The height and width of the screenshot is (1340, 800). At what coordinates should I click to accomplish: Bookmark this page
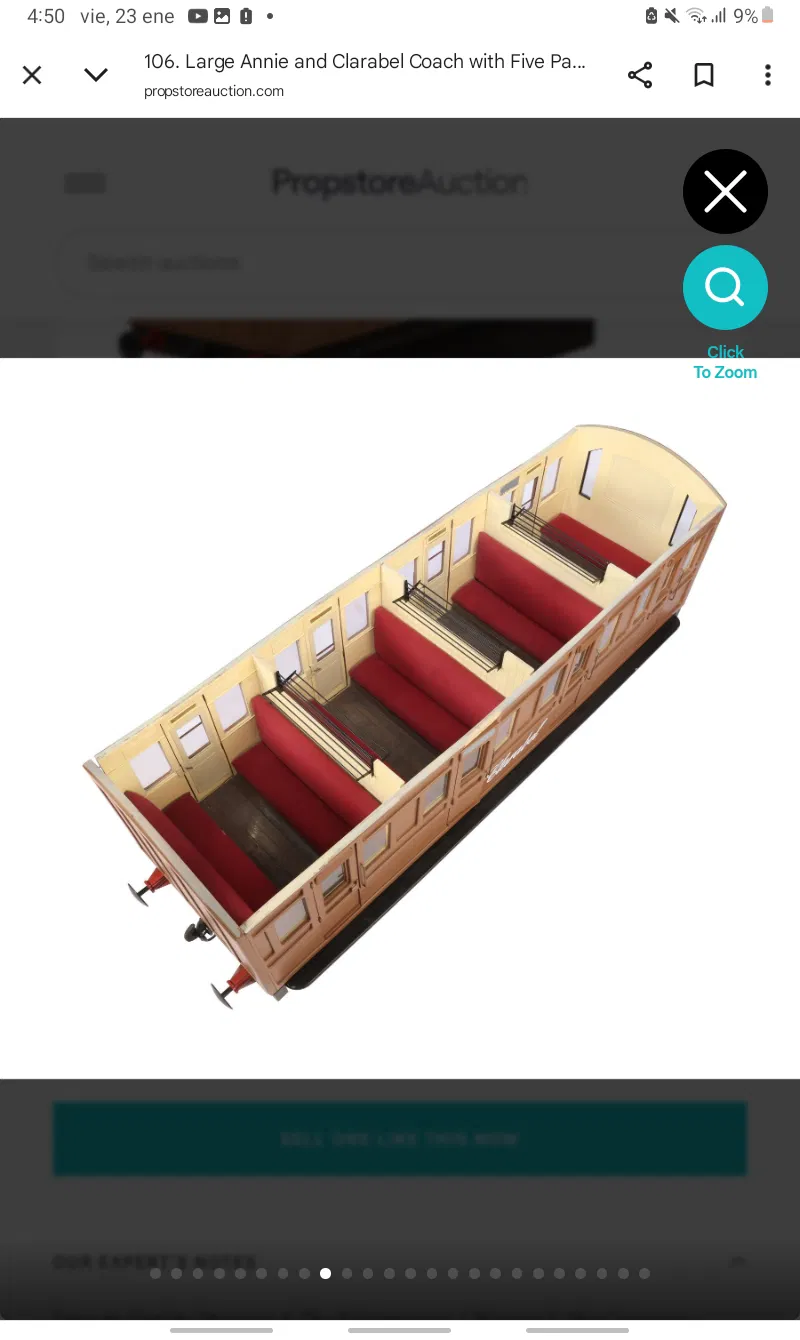point(704,75)
